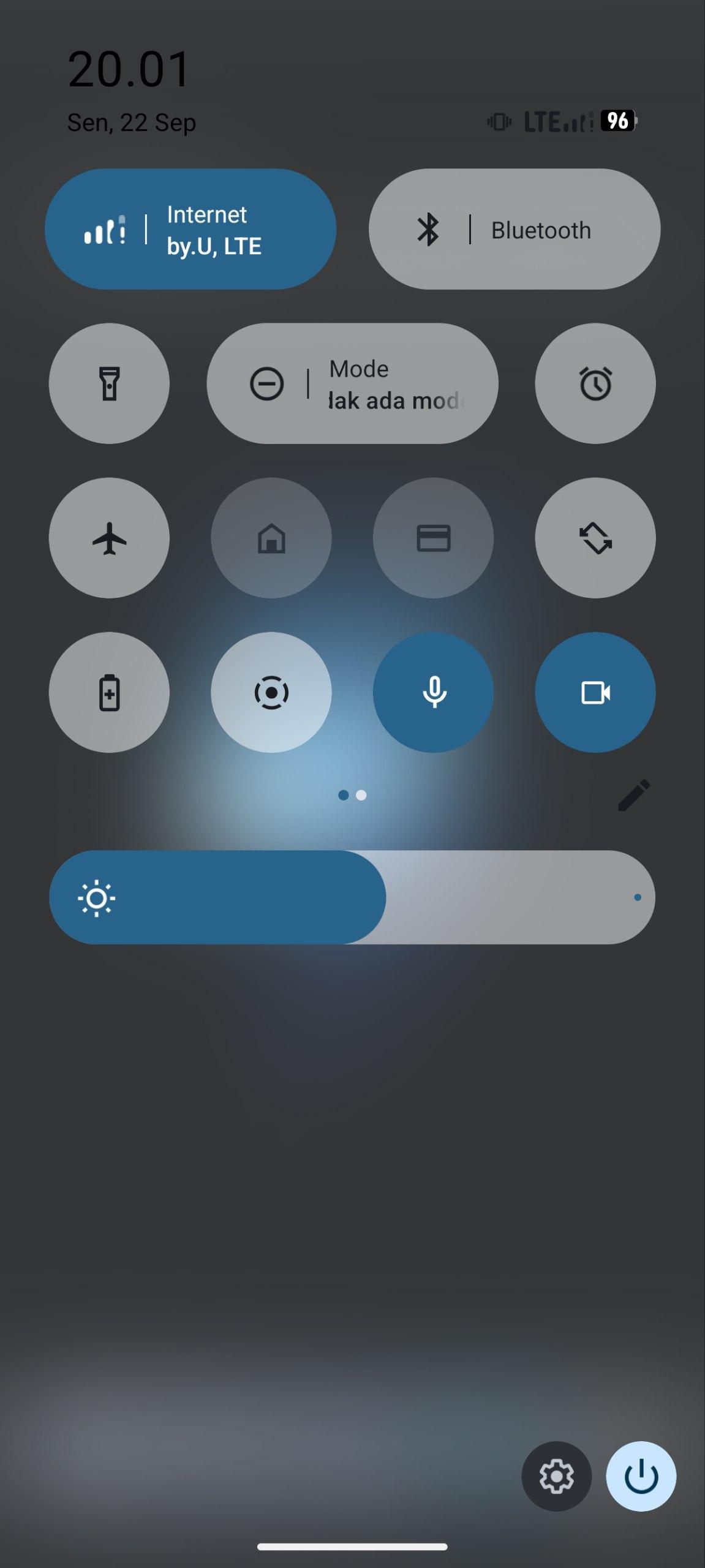This screenshot has width=705, height=1568.
Task: Enable airplane mode
Action: (x=109, y=538)
